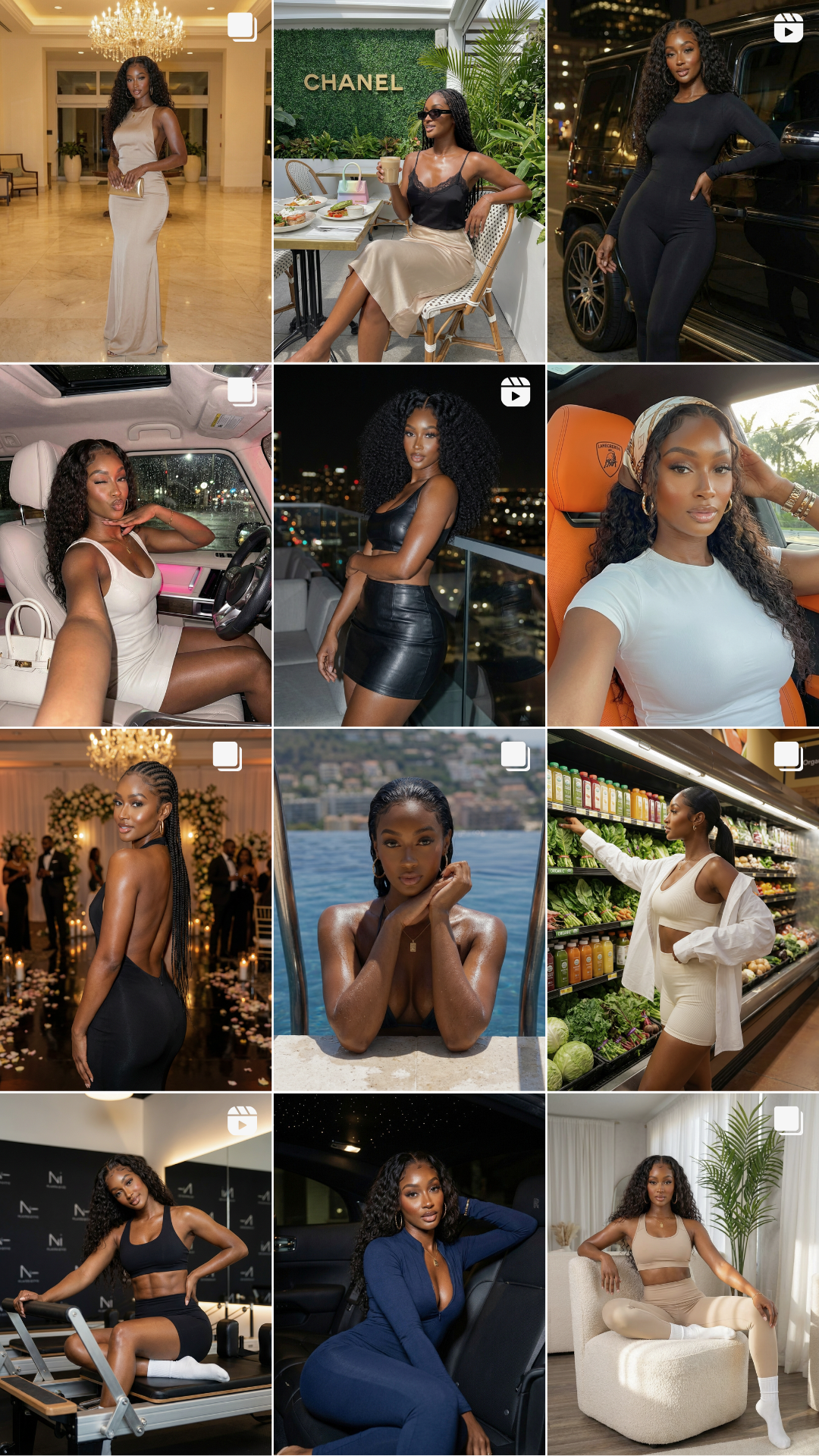Viewport: 819px width, 1456px height.
Task: Play the leather outfit reel on the night balcony
Action: click(x=409, y=544)
